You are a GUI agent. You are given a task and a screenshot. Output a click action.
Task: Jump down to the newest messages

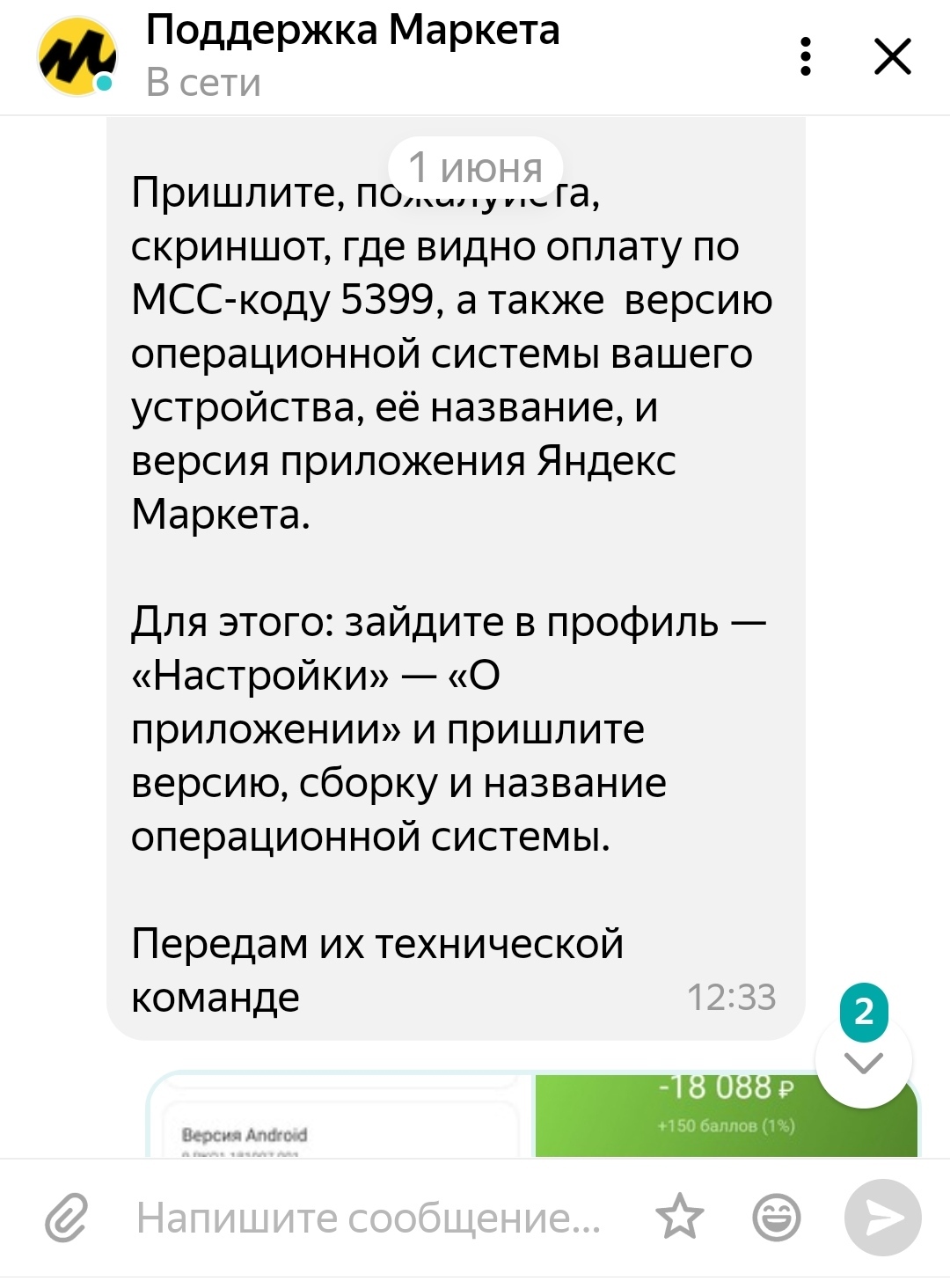tap(863, 1062)
